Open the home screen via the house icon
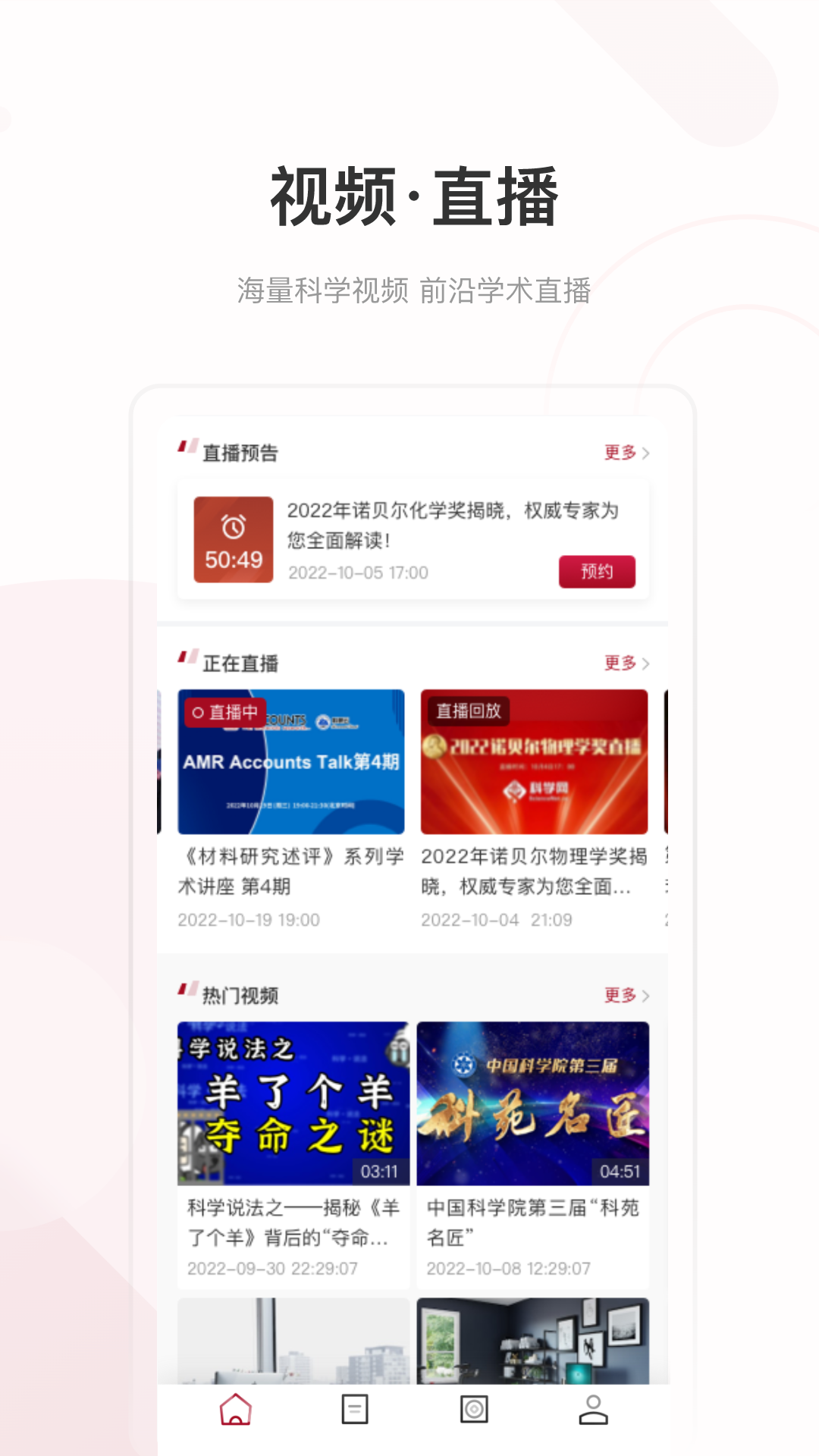Viewport: 819px width, 1456px height. coord(235,1408)
